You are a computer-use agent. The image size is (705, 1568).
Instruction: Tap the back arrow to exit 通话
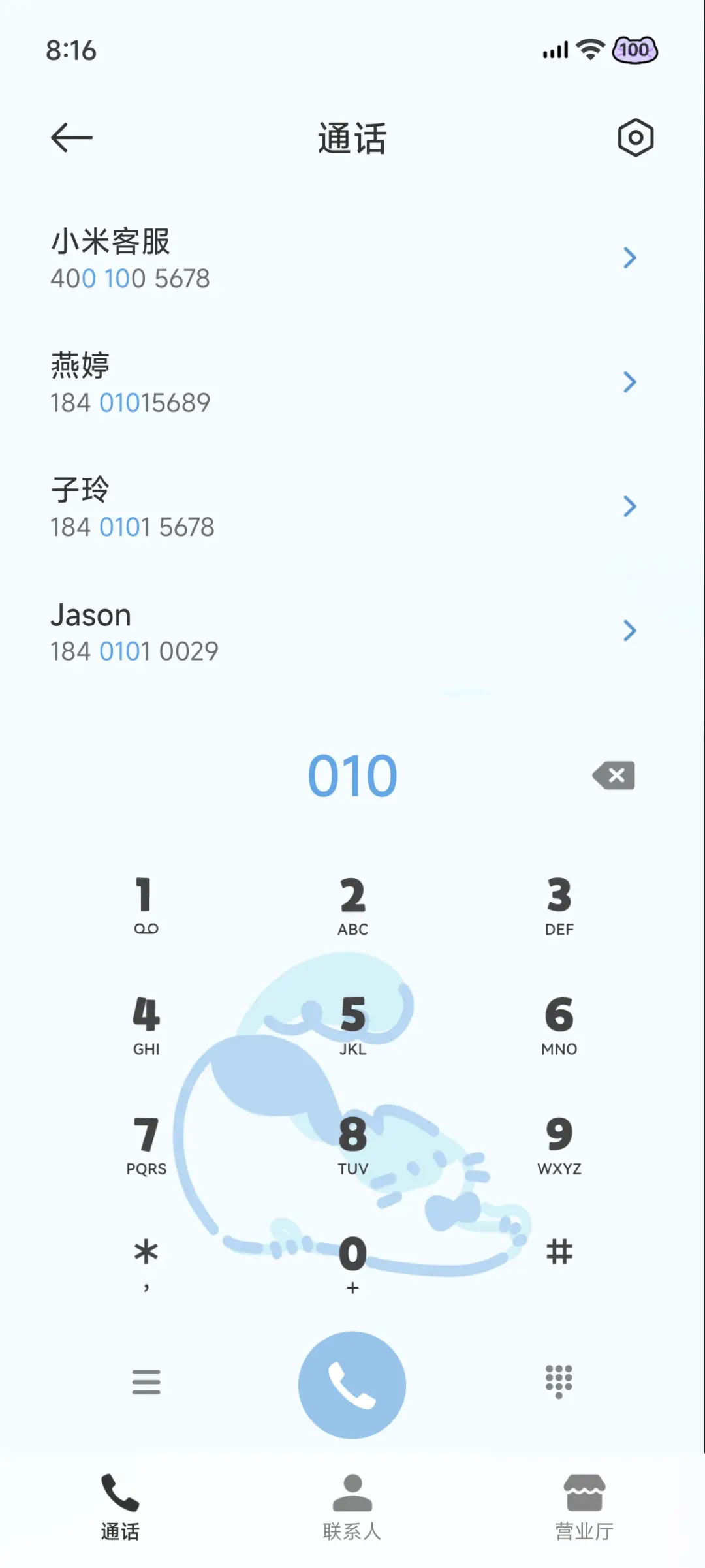pos(72,138)
